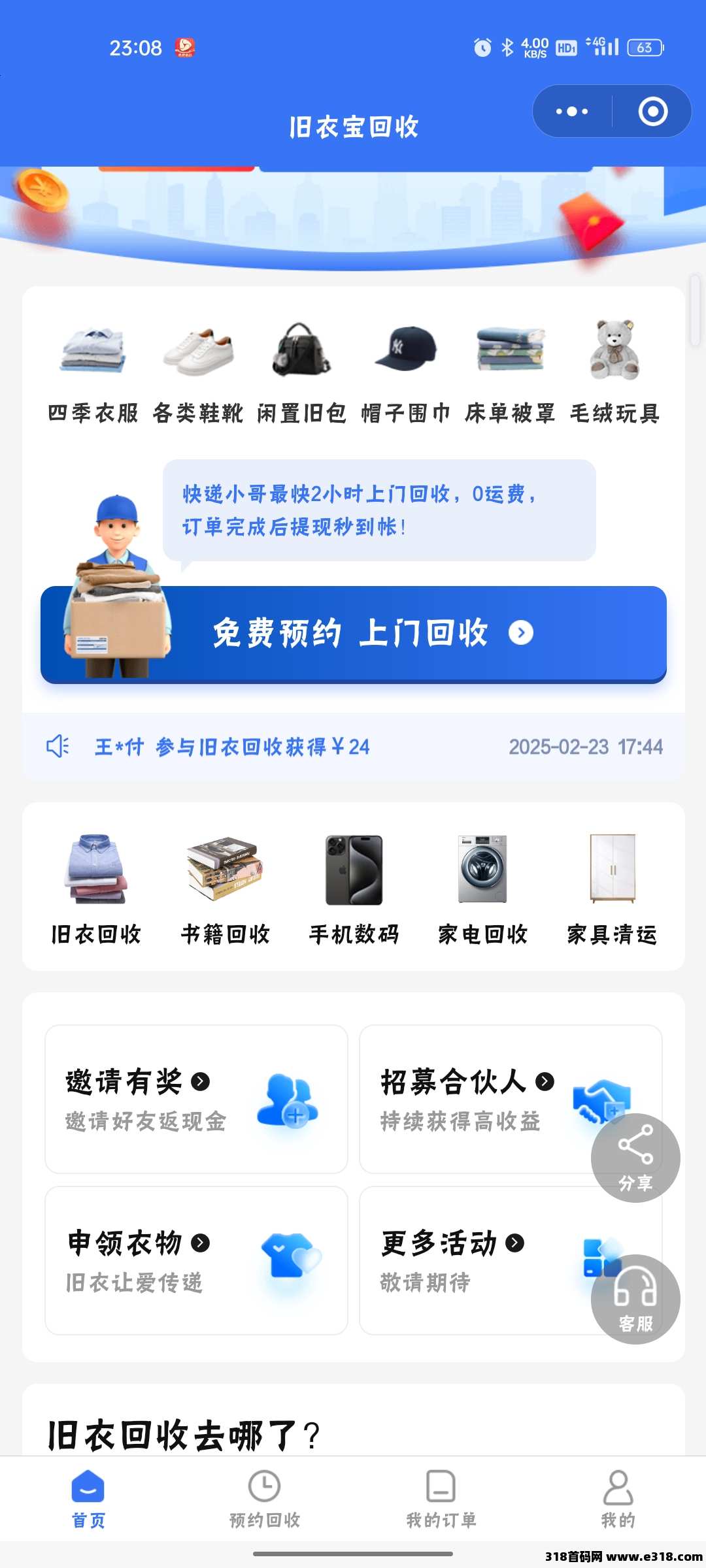This screenshot has width=706, height=1568.
Task: Open 书籍回收 category
Action: (225, 889)
